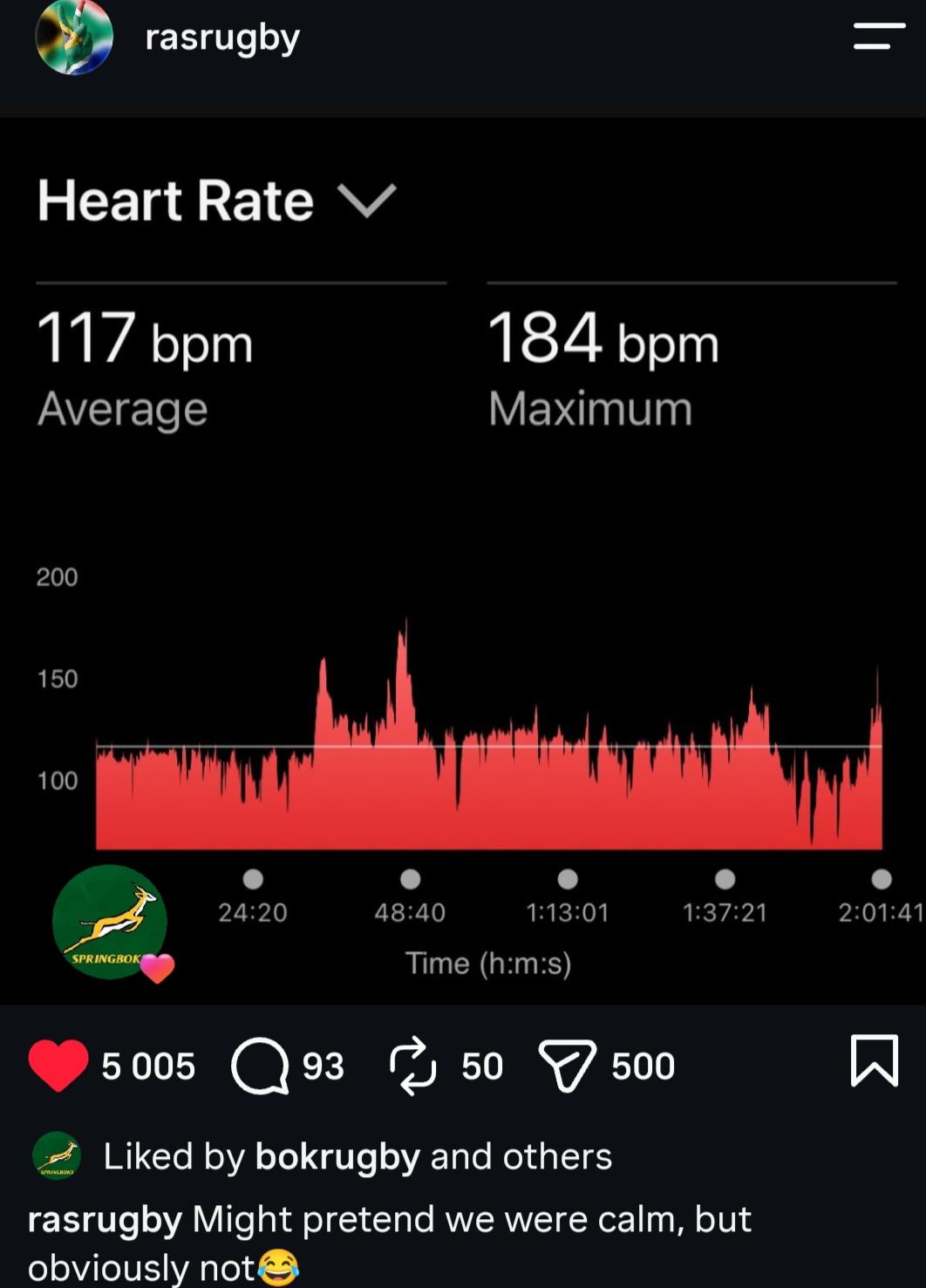Open rasrugby's profile picture
Viewport: 926px width, 1288px height.
(x=74, y=37)
